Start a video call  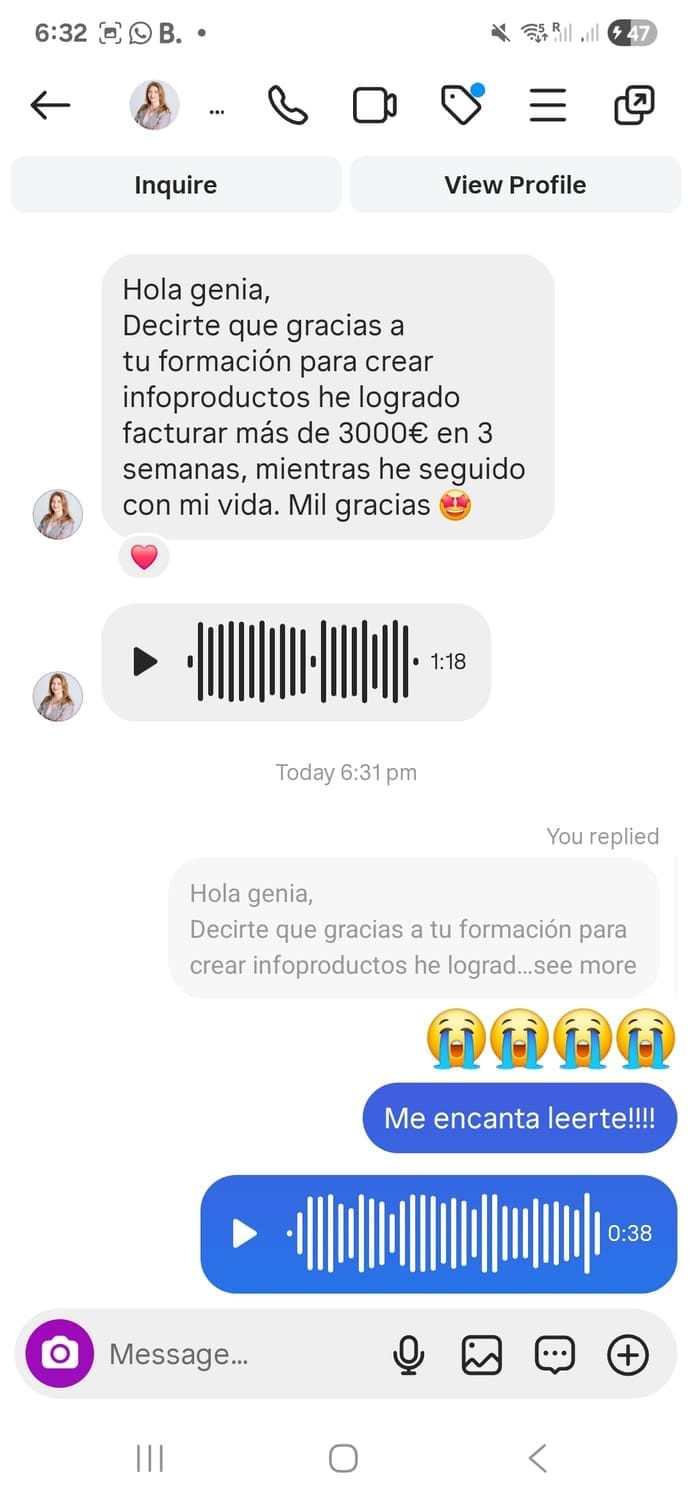point(375,105)
